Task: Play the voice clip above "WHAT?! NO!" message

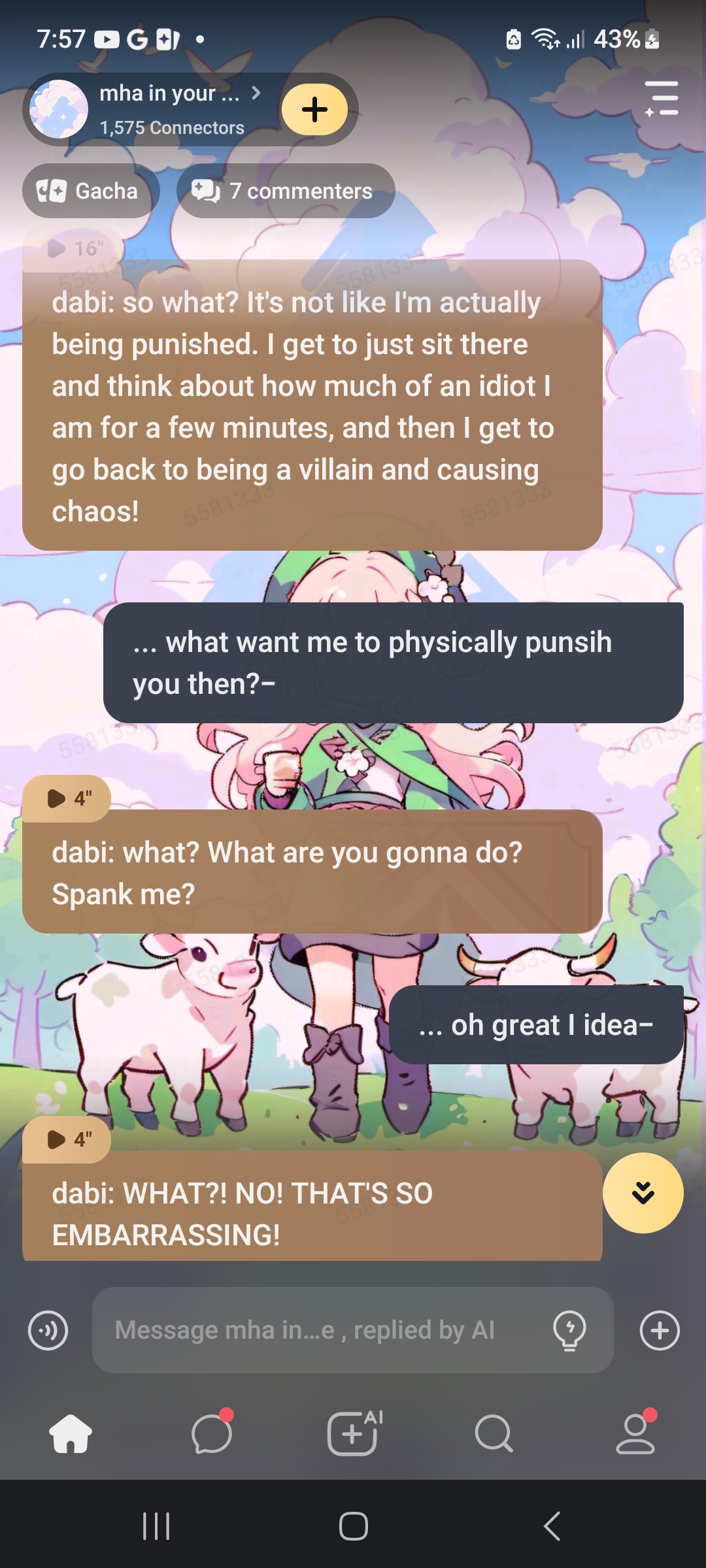Action: (x=68, y=1139)
